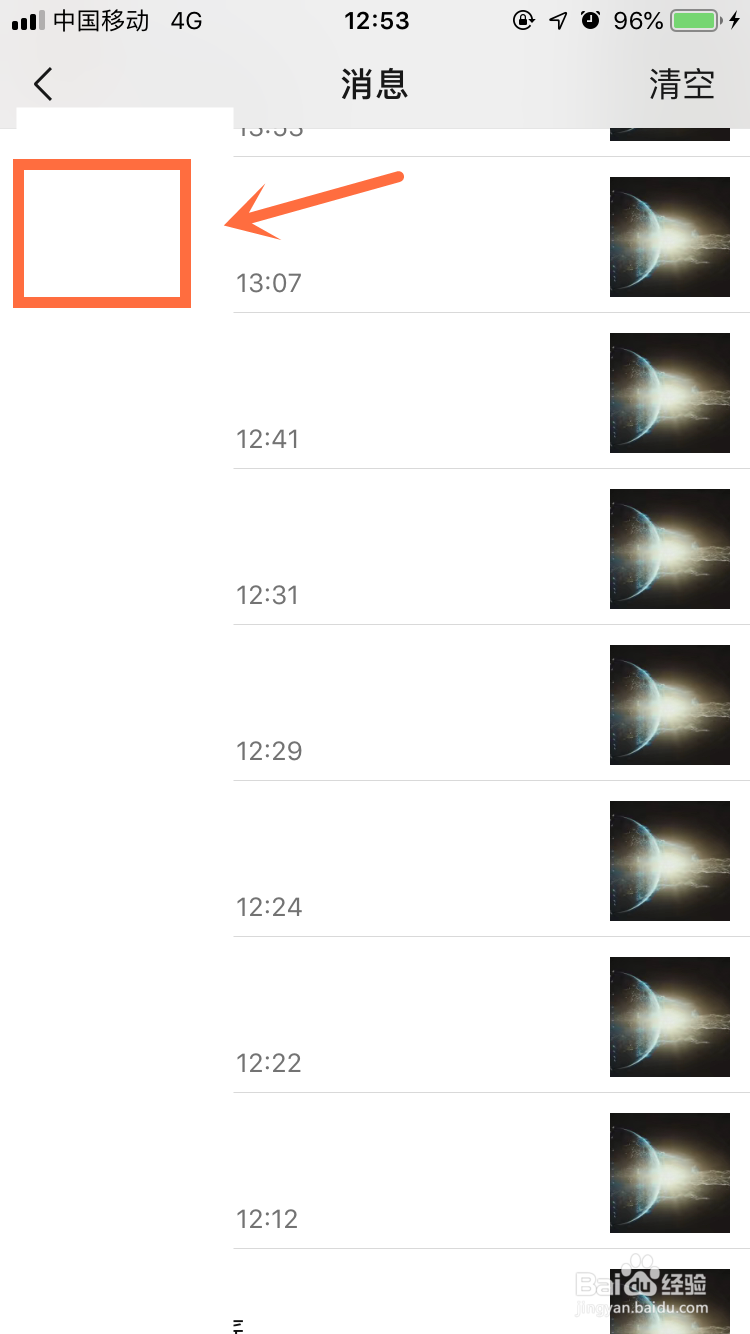Viewport: 750px width, 1334px height.
Task: Open the video thumbnail next to 12:29
Action: pos(669,704)
